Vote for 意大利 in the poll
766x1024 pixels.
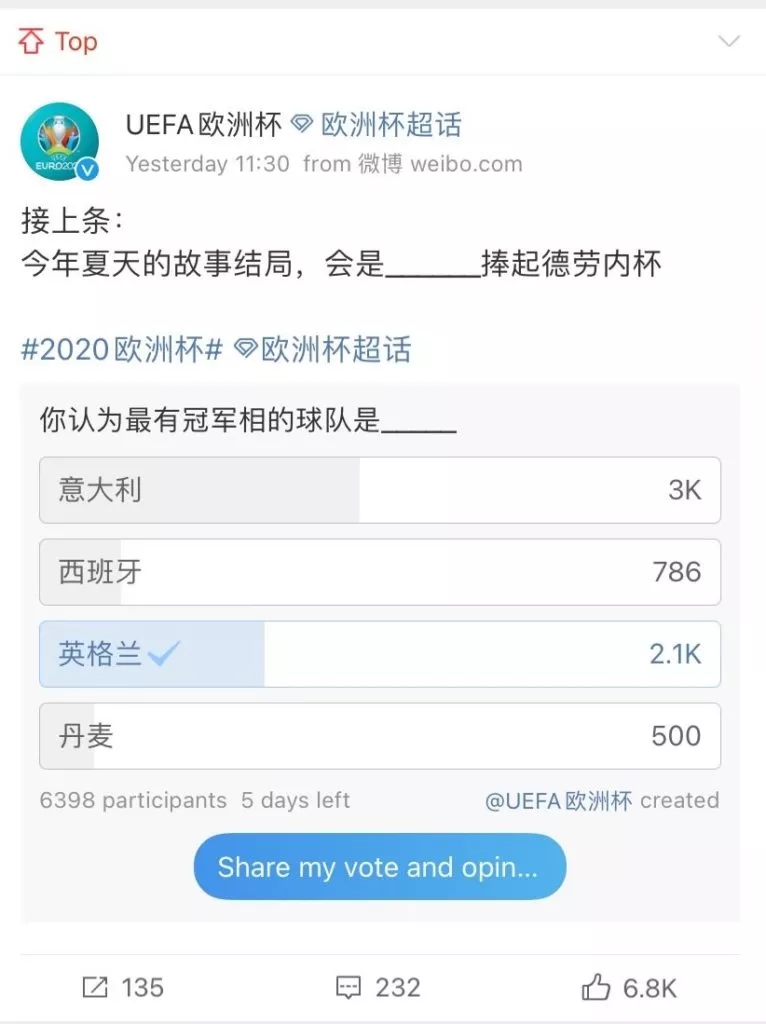380,490
